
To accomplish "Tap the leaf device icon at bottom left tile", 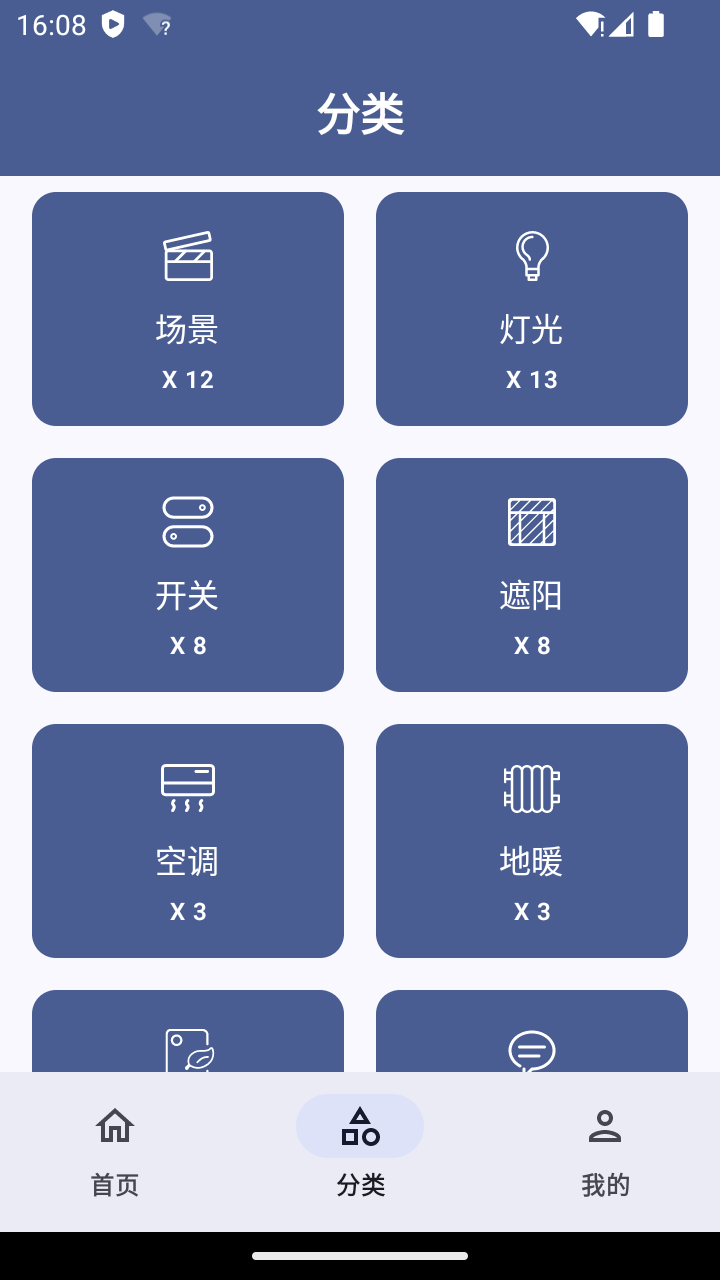I will click(187, 1050).
